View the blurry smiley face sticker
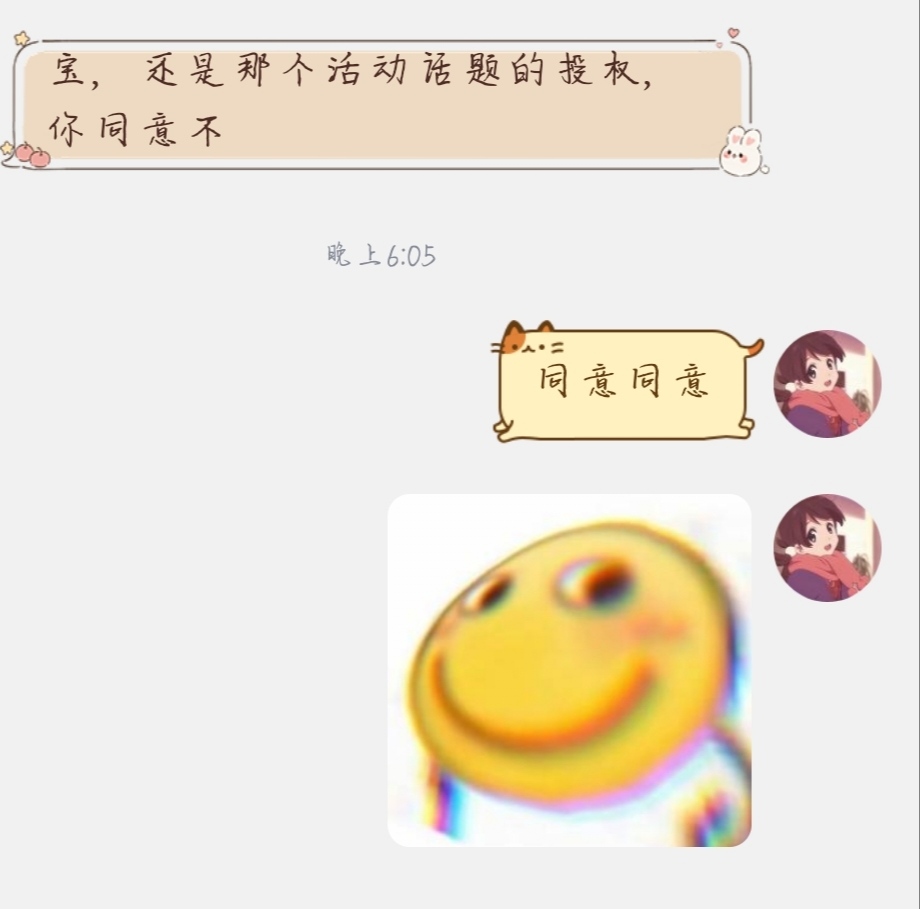 point(569,670)
